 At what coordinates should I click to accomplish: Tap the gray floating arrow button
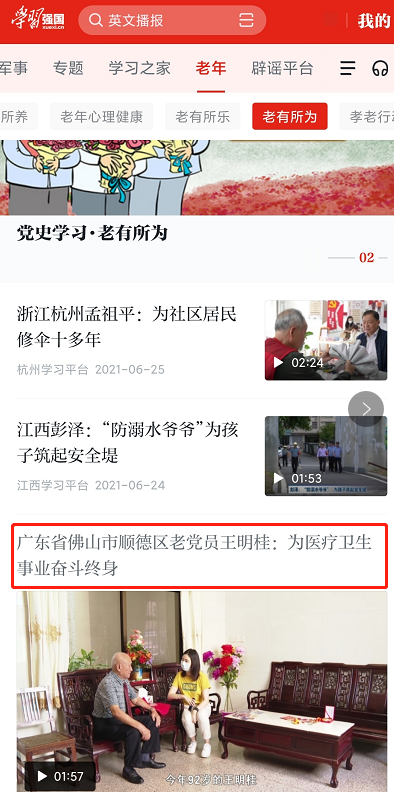tap(366, 409)
